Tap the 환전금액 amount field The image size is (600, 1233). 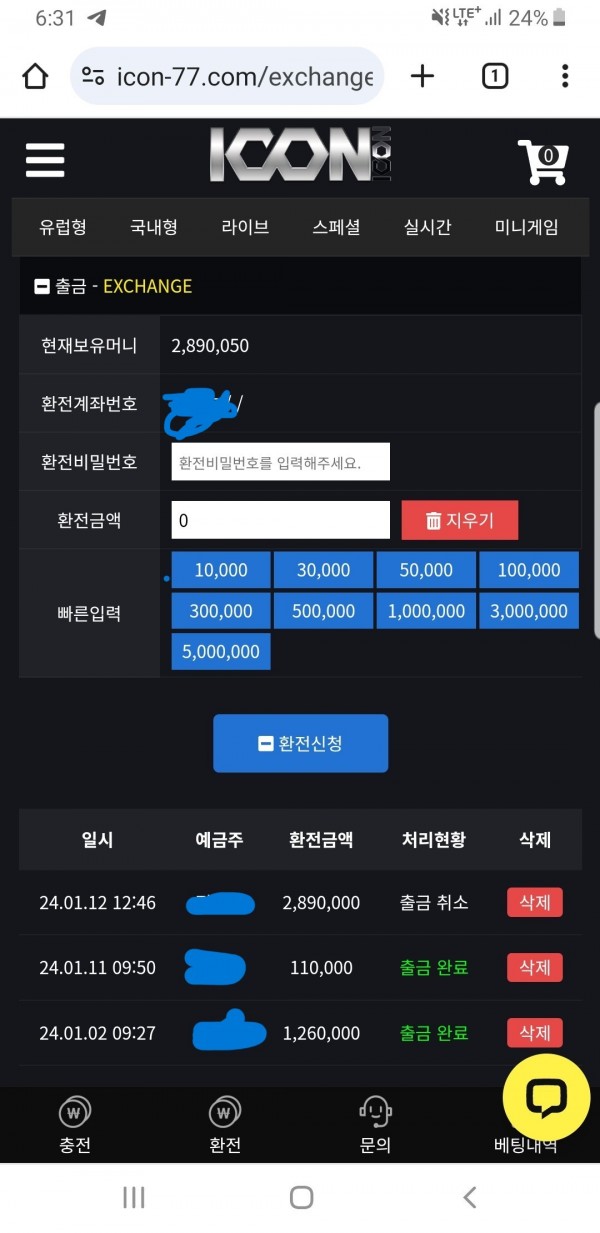pos(280,520)
